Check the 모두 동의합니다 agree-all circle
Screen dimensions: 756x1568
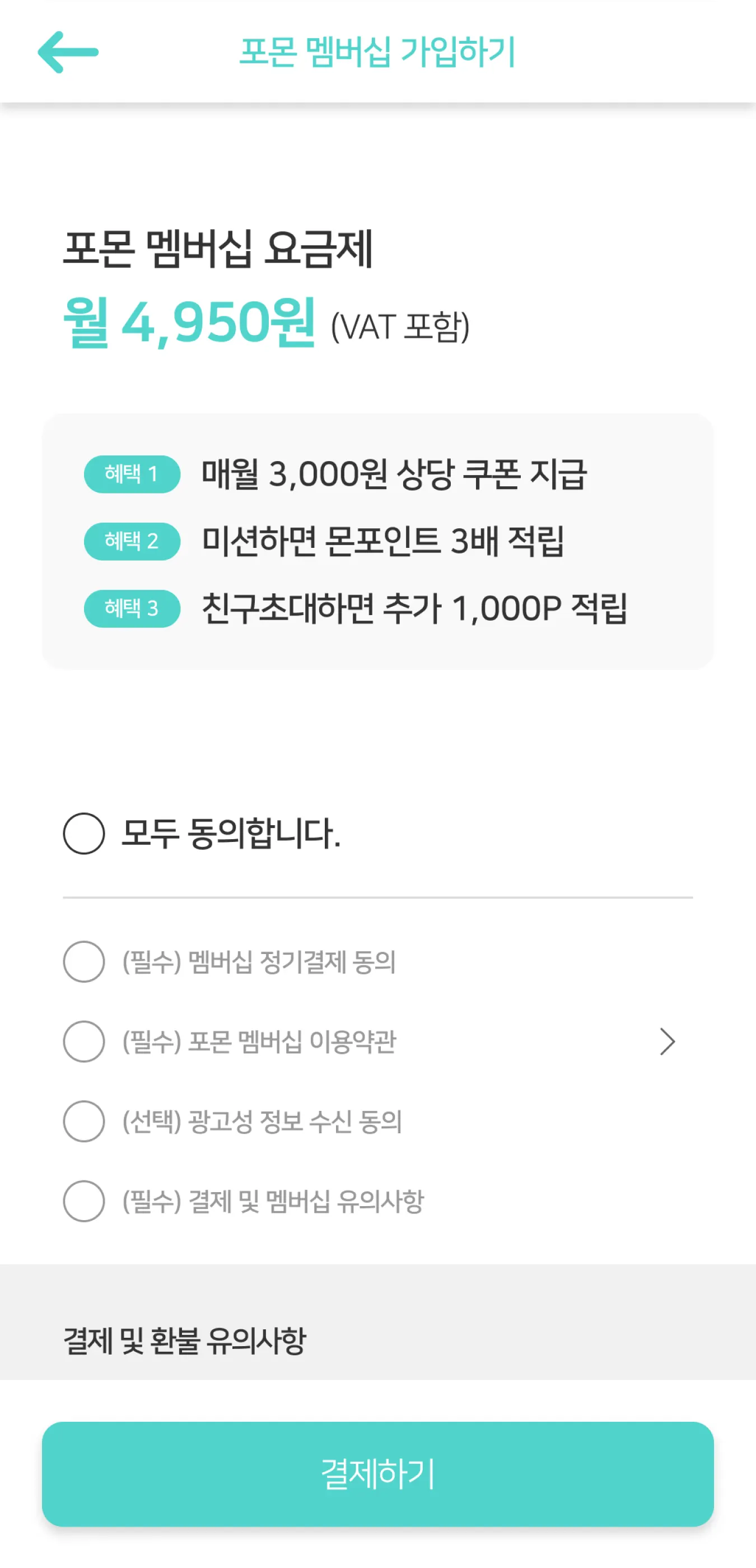pyautogui.click(x=84, y=834)
